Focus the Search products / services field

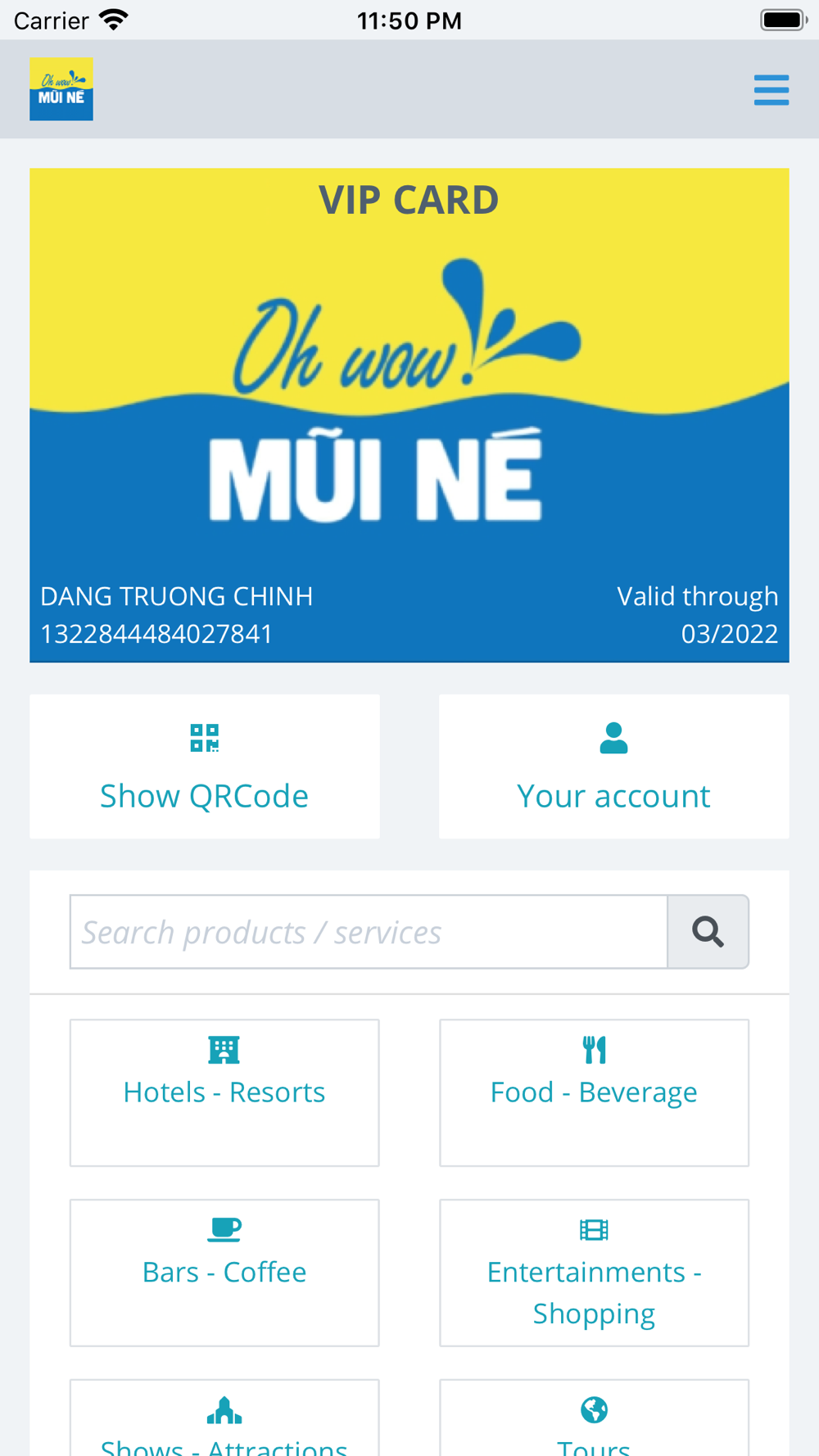(x=369, y=932)
